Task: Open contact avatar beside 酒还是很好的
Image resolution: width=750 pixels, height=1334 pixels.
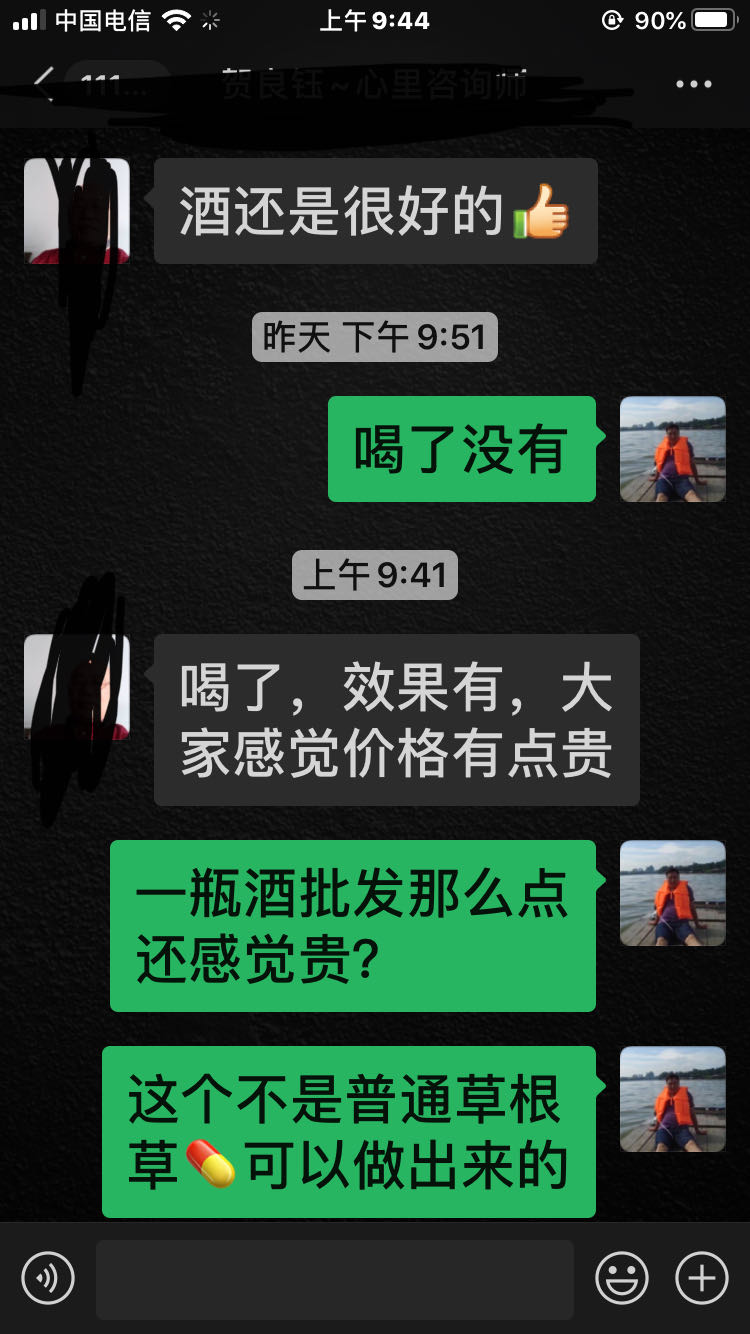Action: click(77, 211)
